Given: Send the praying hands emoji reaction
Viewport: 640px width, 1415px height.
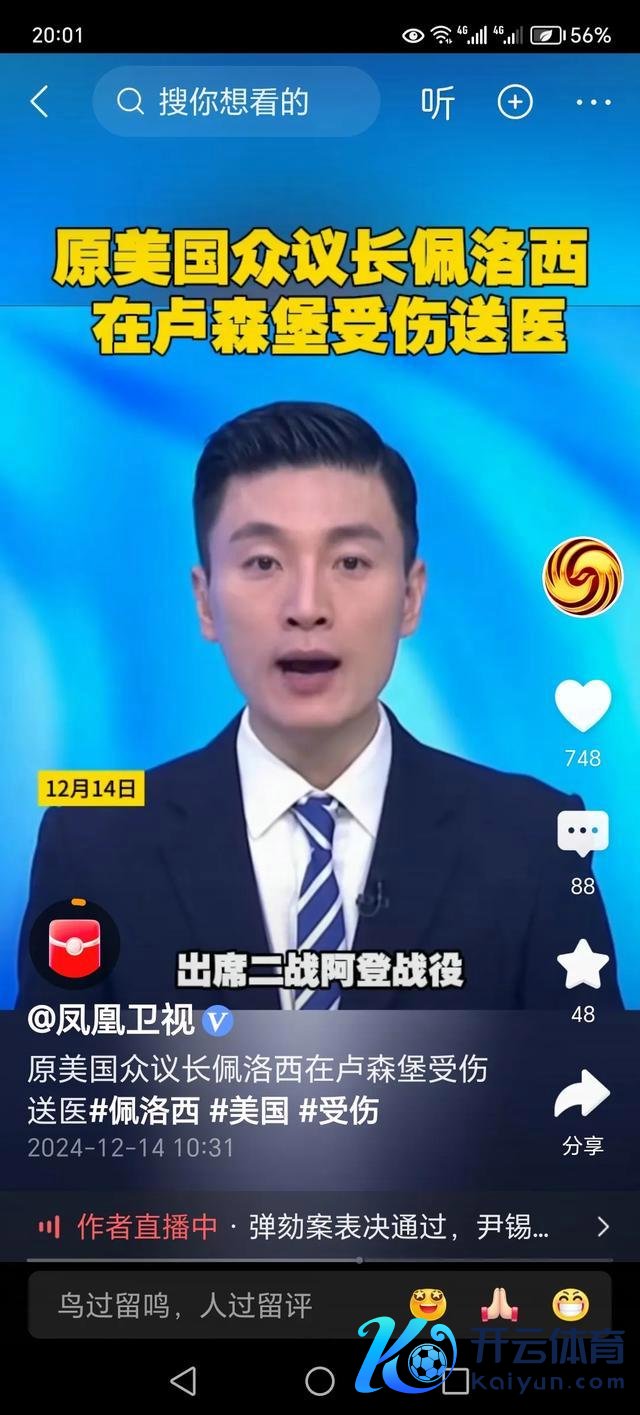Looking at the screenshot, I should [499, 1305].
